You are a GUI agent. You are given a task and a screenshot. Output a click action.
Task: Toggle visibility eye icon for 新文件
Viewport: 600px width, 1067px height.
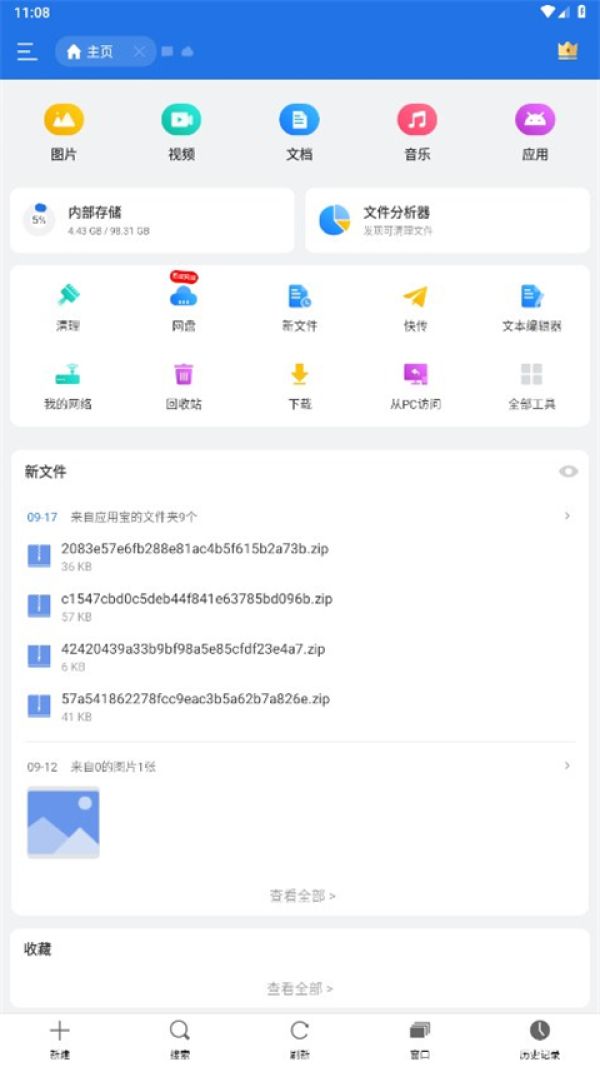[x=568, y=472]
